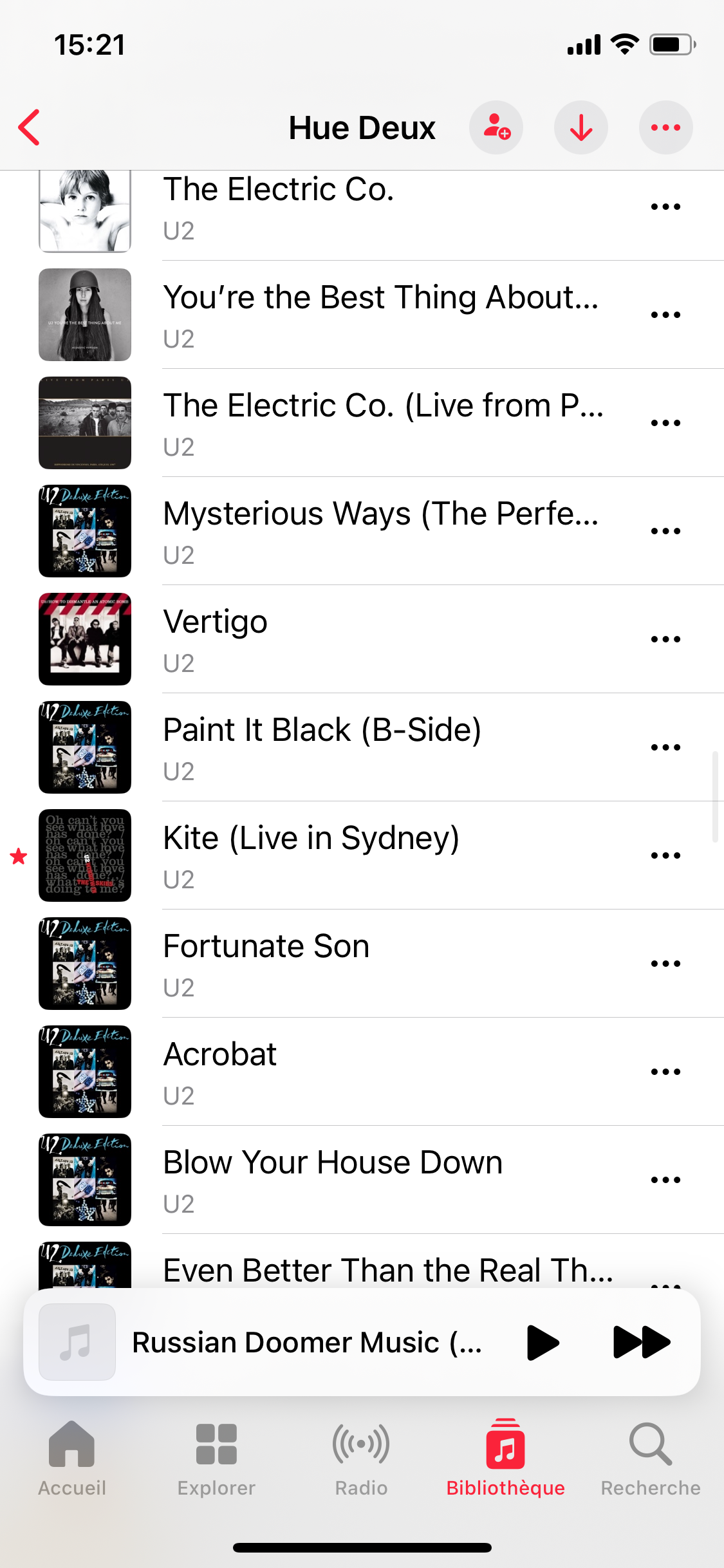Image resolution: width=724 pixels, height=1568 pixels.
Task: Play the song Vertigo
Action: (x=381, y=639)
